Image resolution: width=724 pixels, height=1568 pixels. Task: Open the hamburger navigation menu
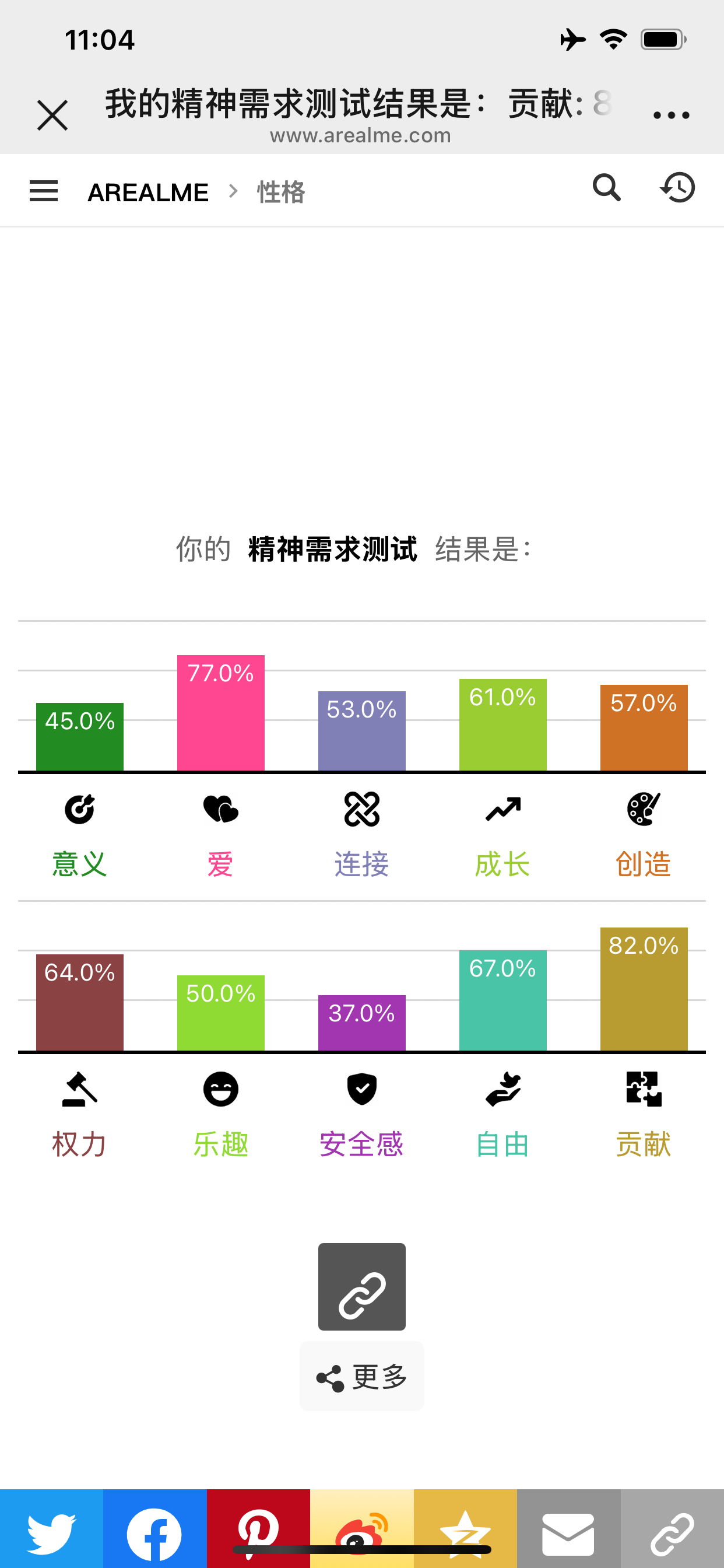click(x=44, y=191)
